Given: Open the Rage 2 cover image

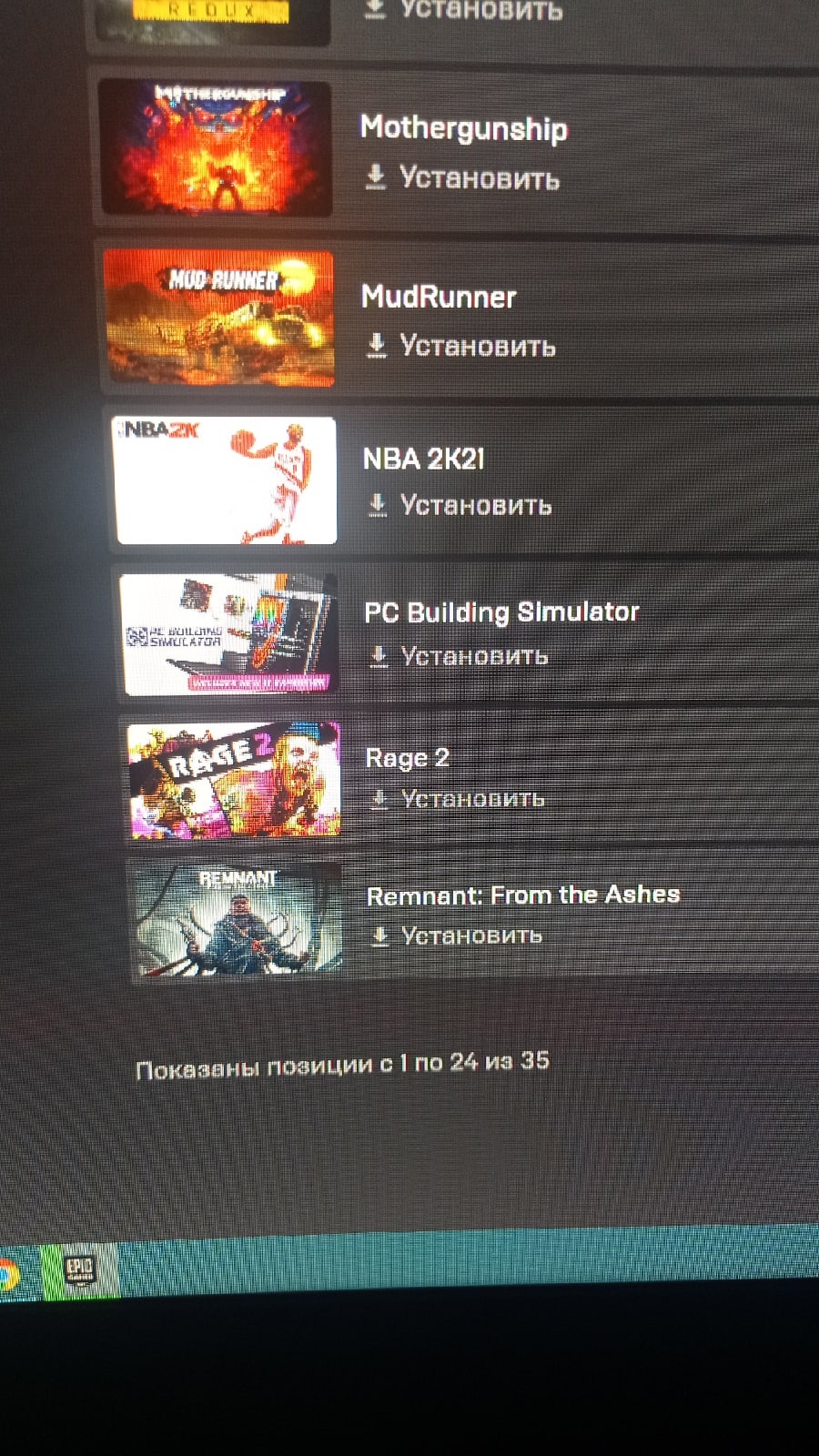Looking at the screenshot, I should [235, 780].
